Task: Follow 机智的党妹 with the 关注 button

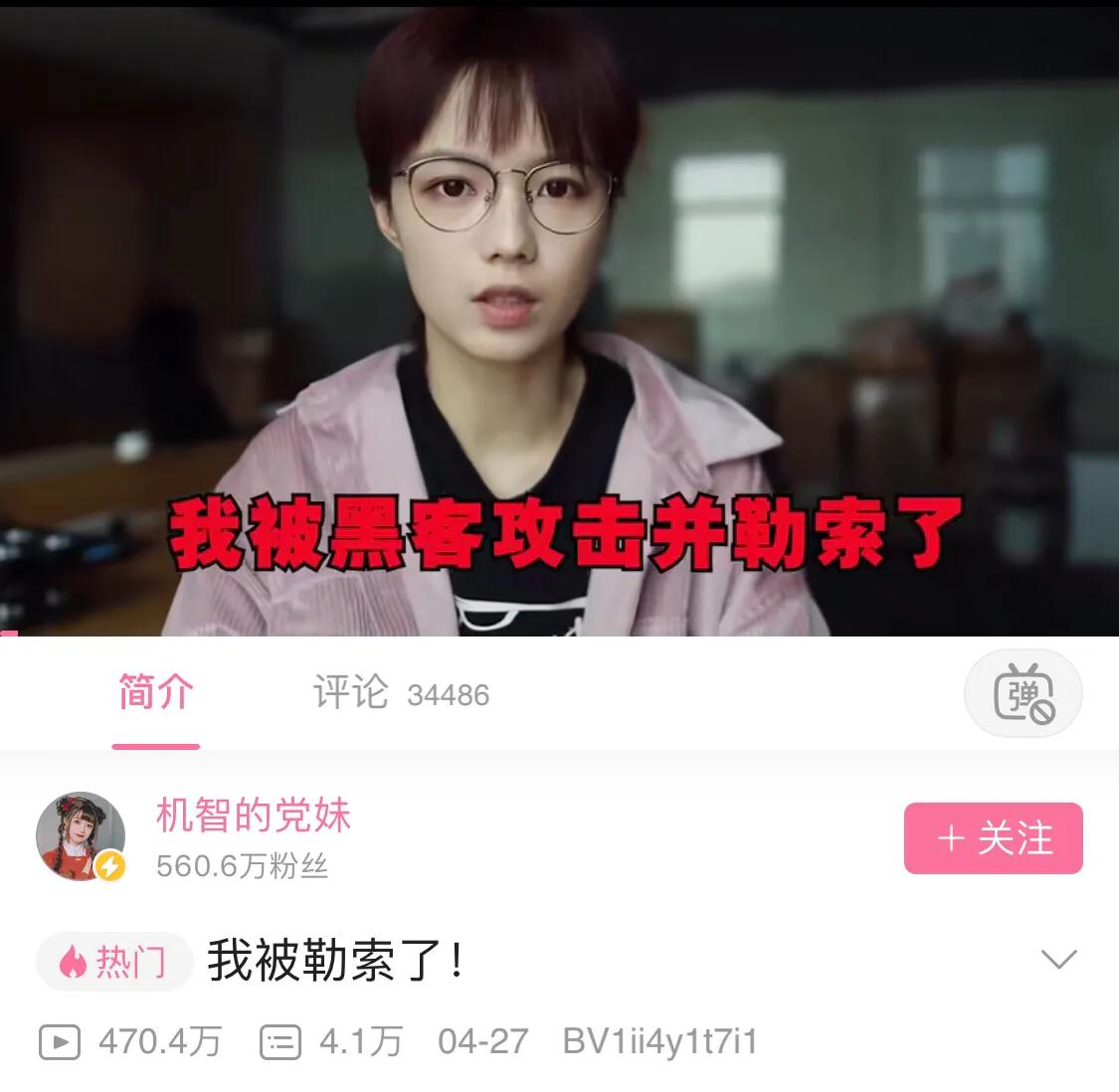Action: point(993,838)
